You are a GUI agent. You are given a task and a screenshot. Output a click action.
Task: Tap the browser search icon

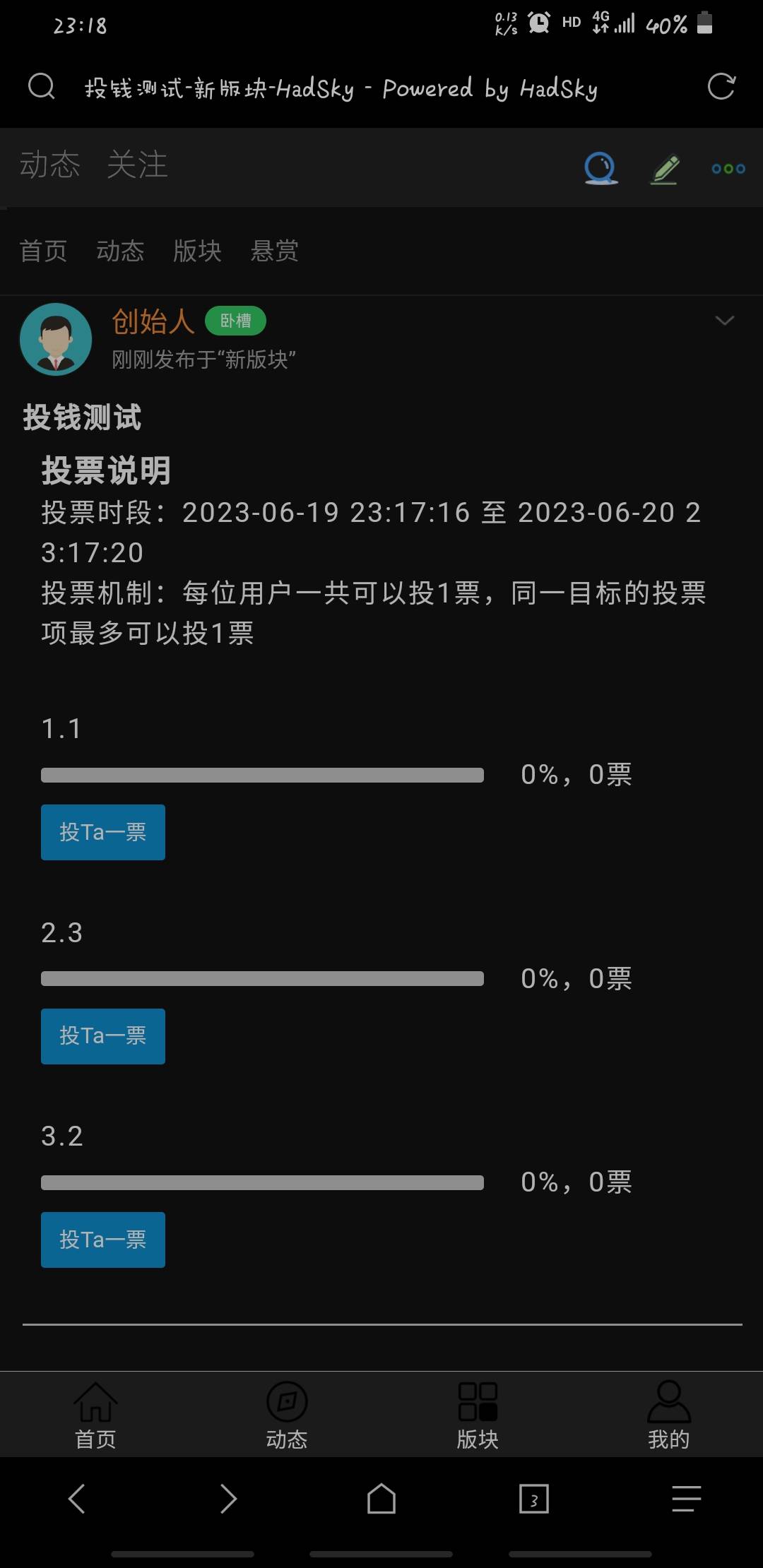(41, 87)
